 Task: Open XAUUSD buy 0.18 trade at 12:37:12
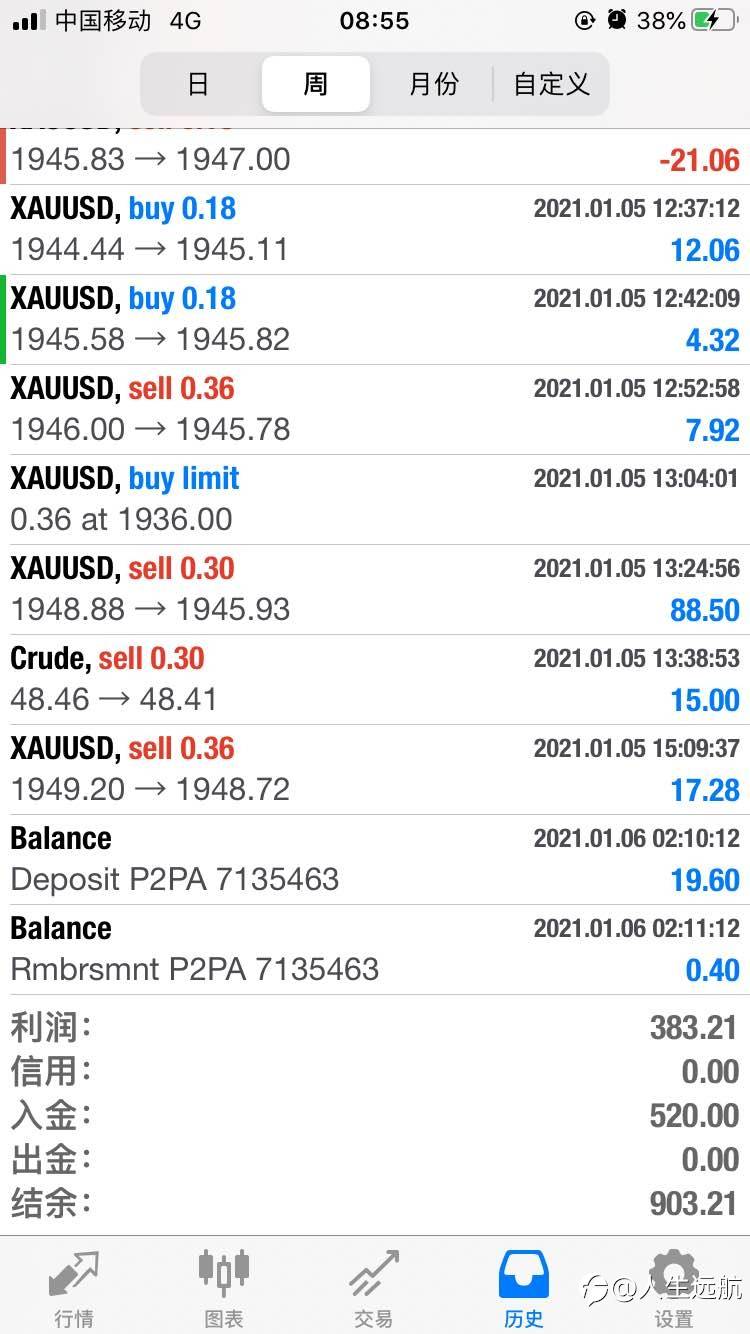pos(375,229)
